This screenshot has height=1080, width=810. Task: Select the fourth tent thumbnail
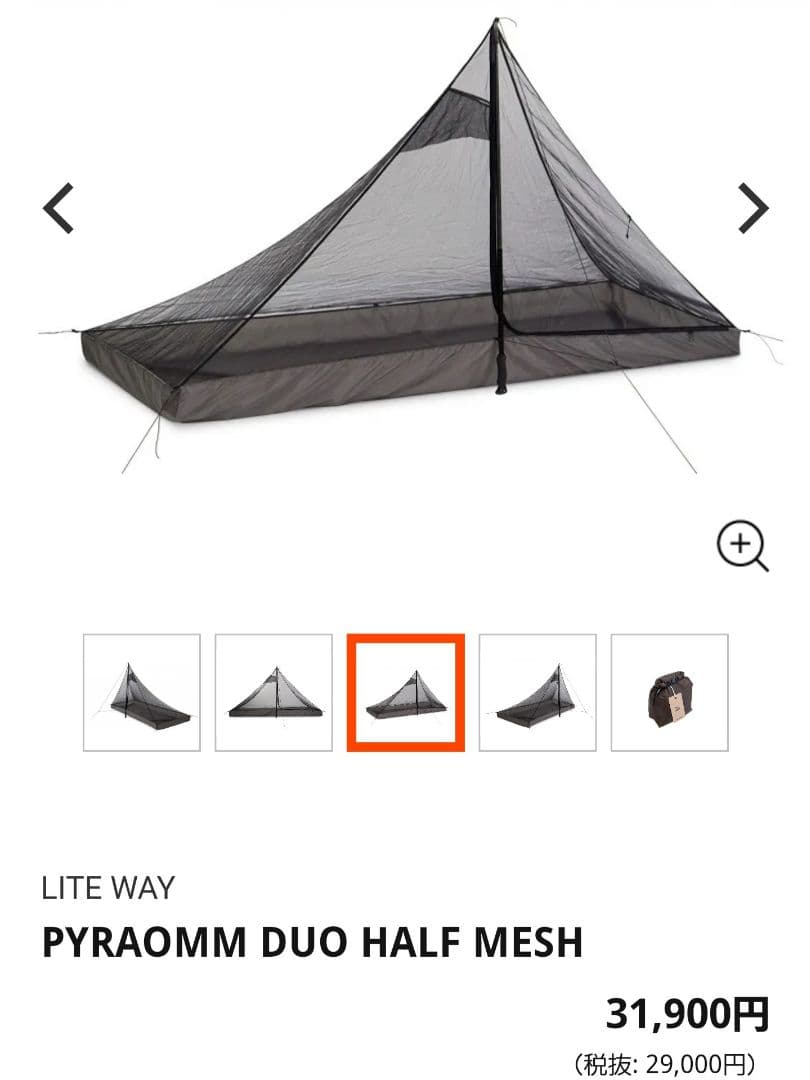538,692
